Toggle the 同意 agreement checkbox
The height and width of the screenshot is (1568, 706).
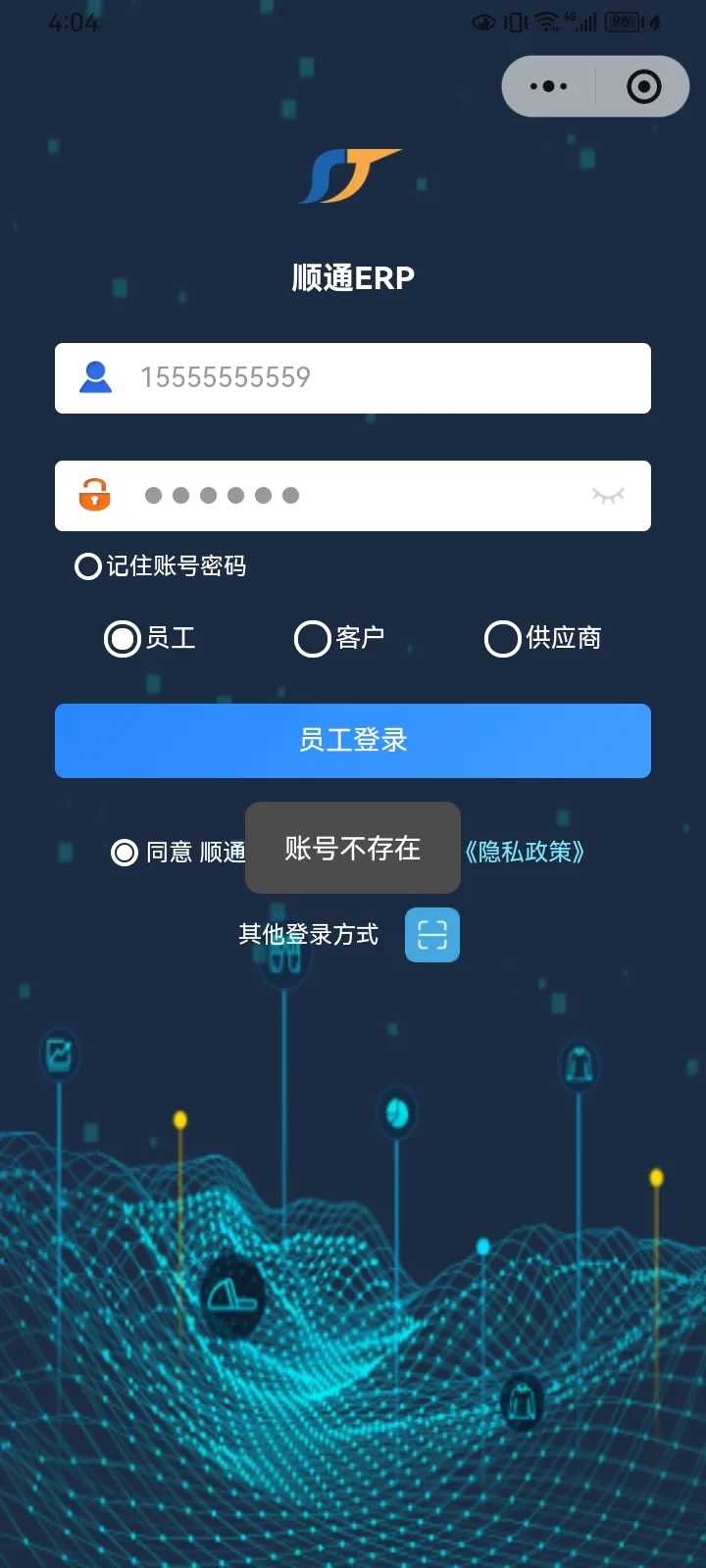click(x=125, y=853)
